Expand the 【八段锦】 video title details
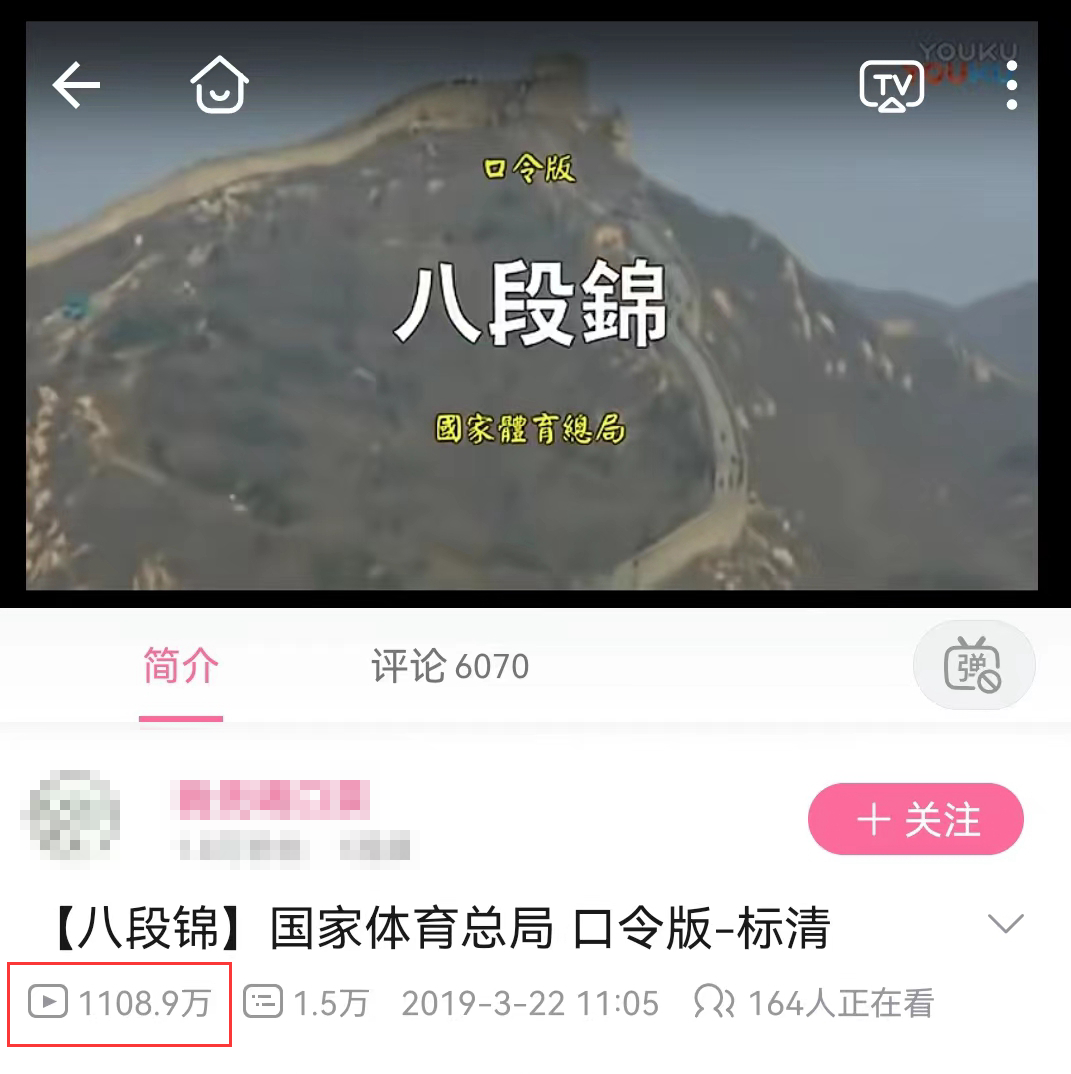Viewport: 1071px width, 1074px height. click(x=1005, y=924)
